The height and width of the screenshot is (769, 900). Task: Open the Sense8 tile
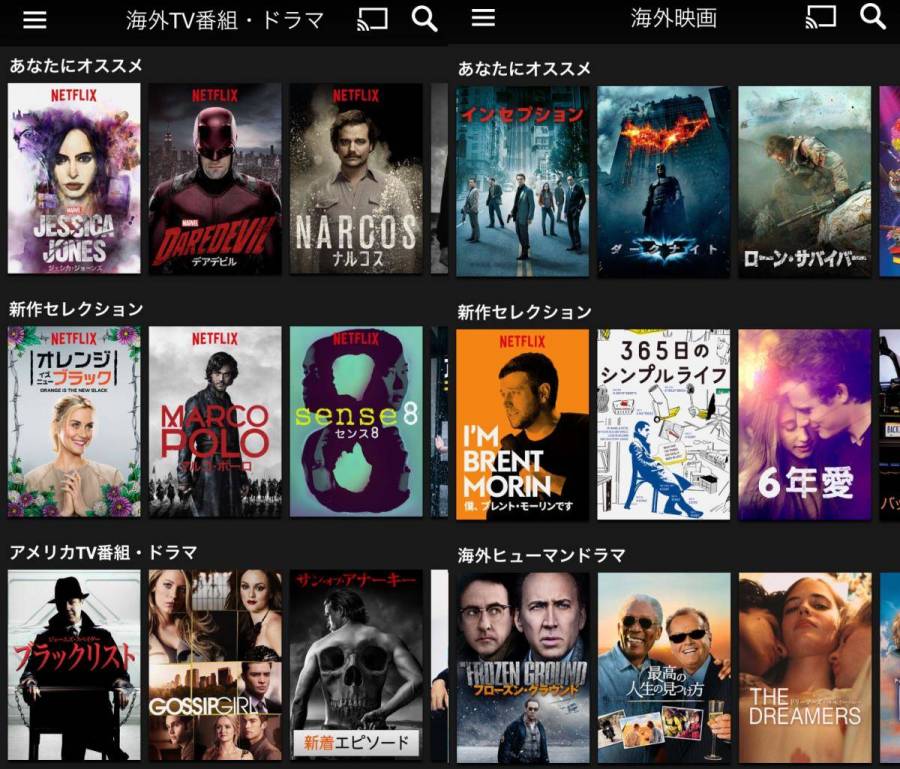[x=356, y=421]
